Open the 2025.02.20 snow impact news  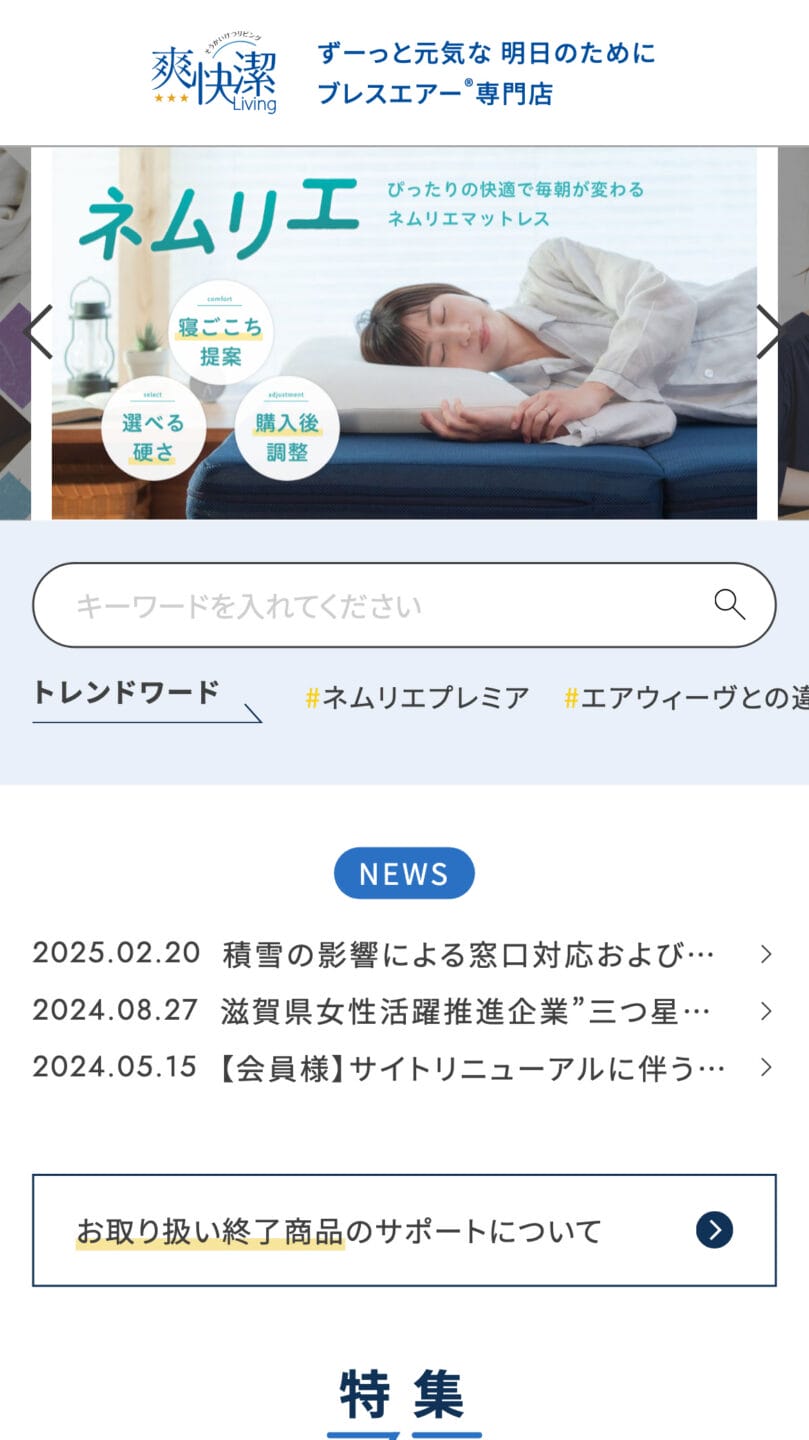click(x=400, y=954)
